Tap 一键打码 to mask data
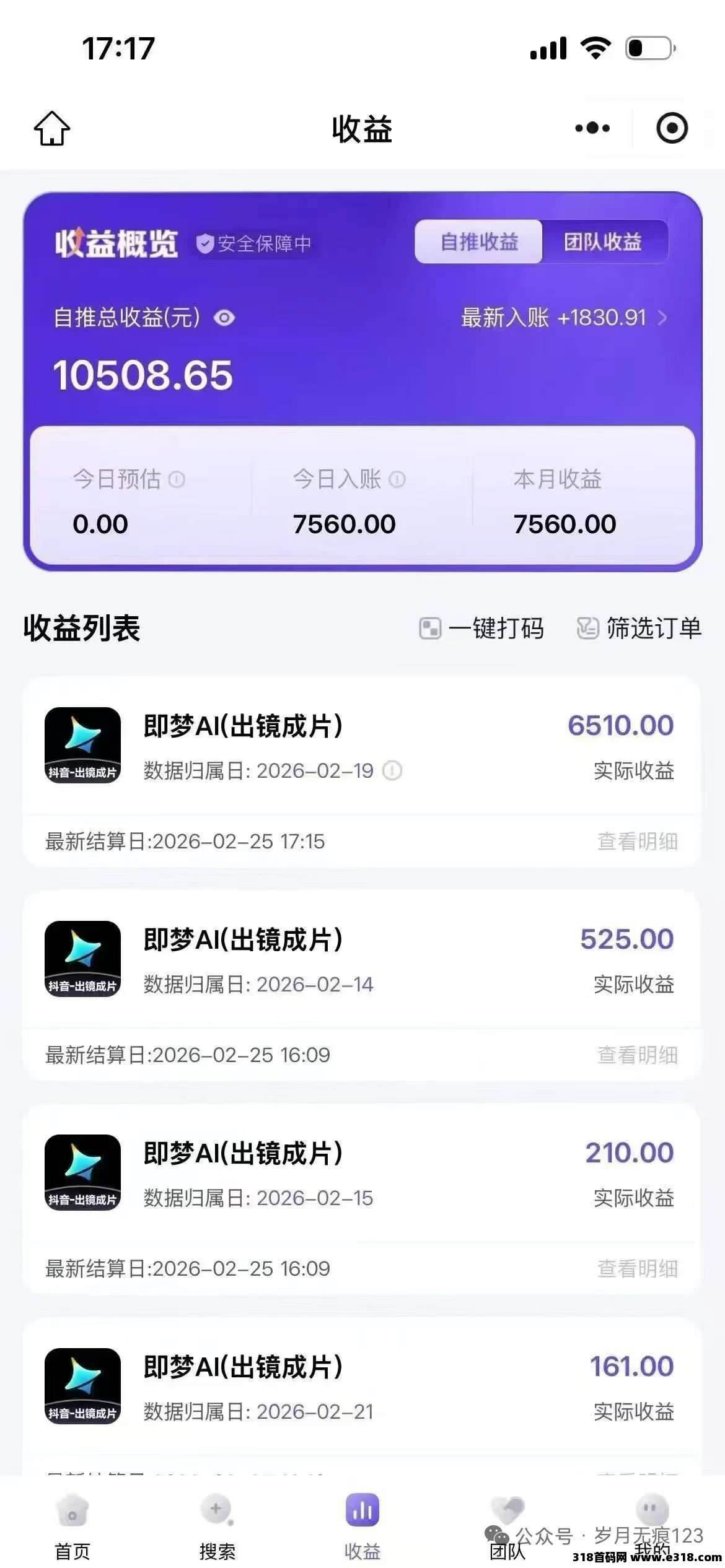The width and height of the screenshot is (725, 1568). [x=482, y=629]
